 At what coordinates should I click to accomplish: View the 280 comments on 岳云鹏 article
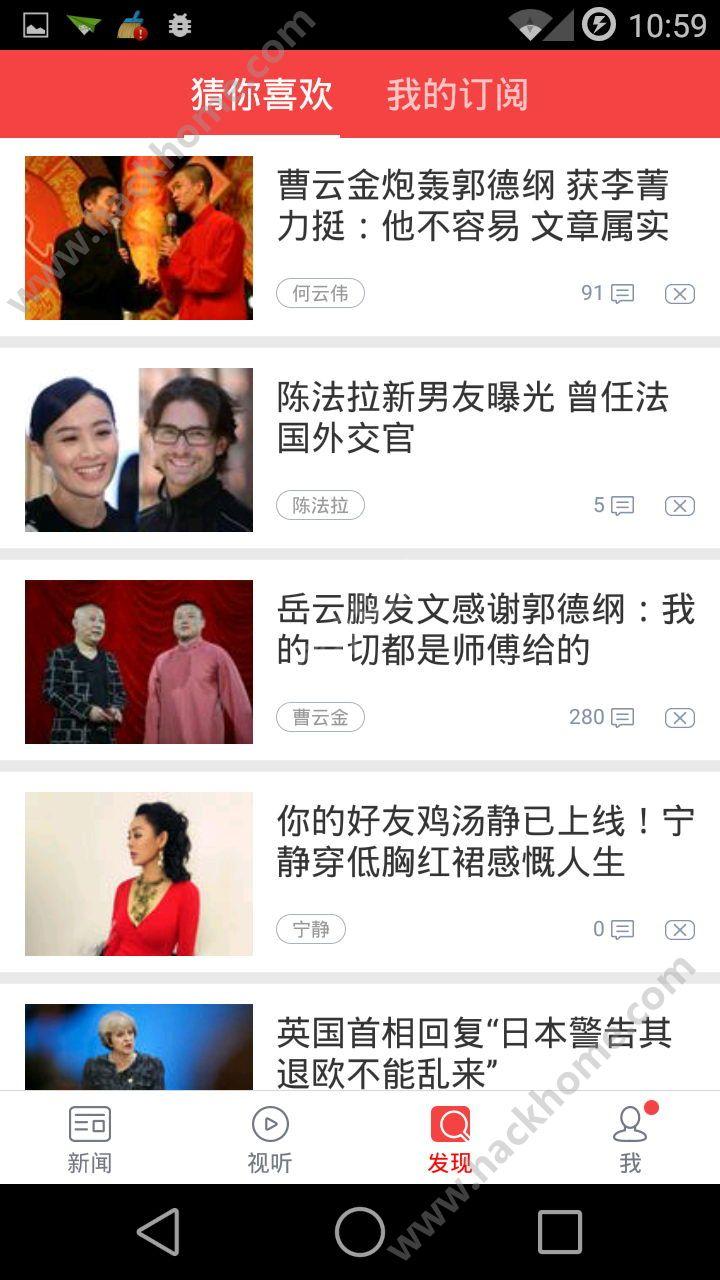pyautogui.click(x=601, y=717)
